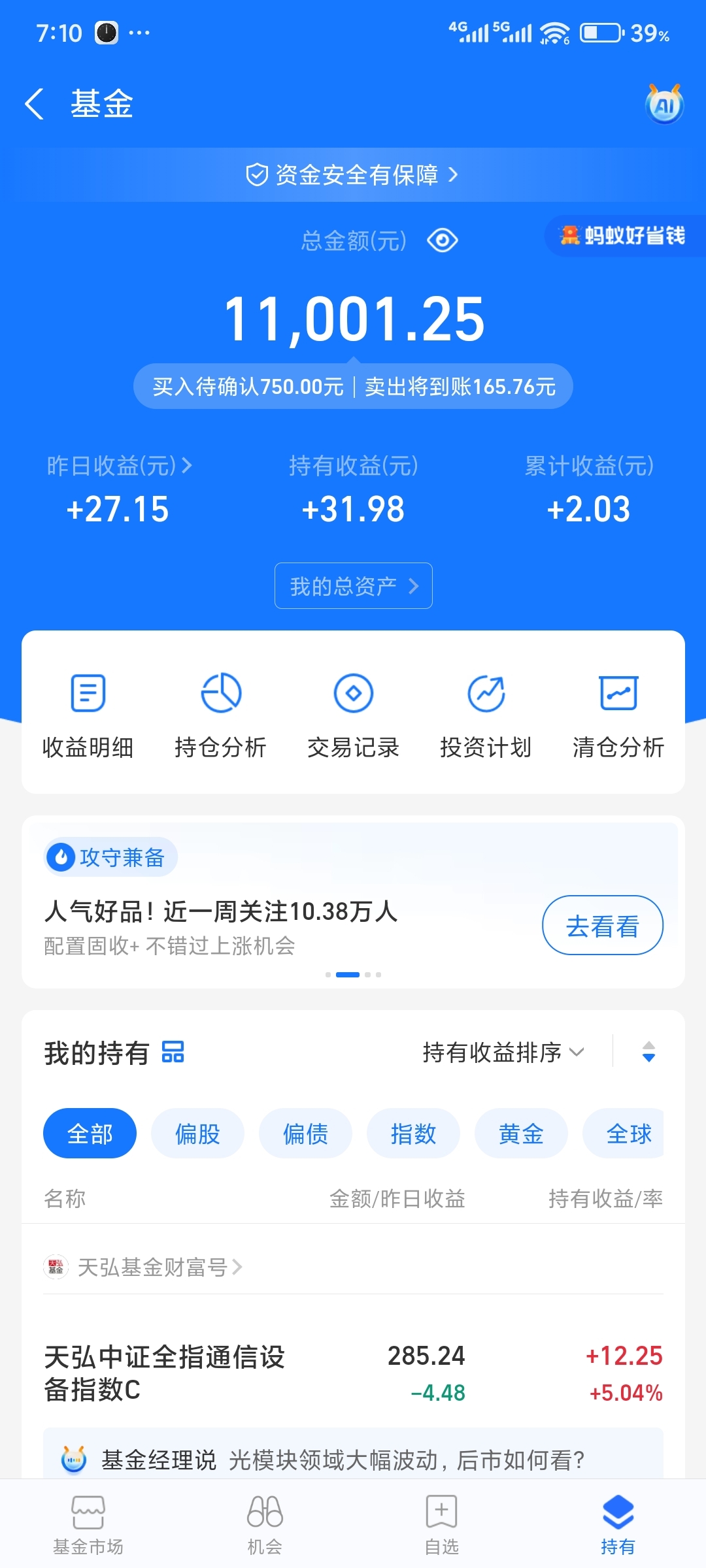Open 收益明细
This screenshot has height=1568, width=706.
point(88,714)
